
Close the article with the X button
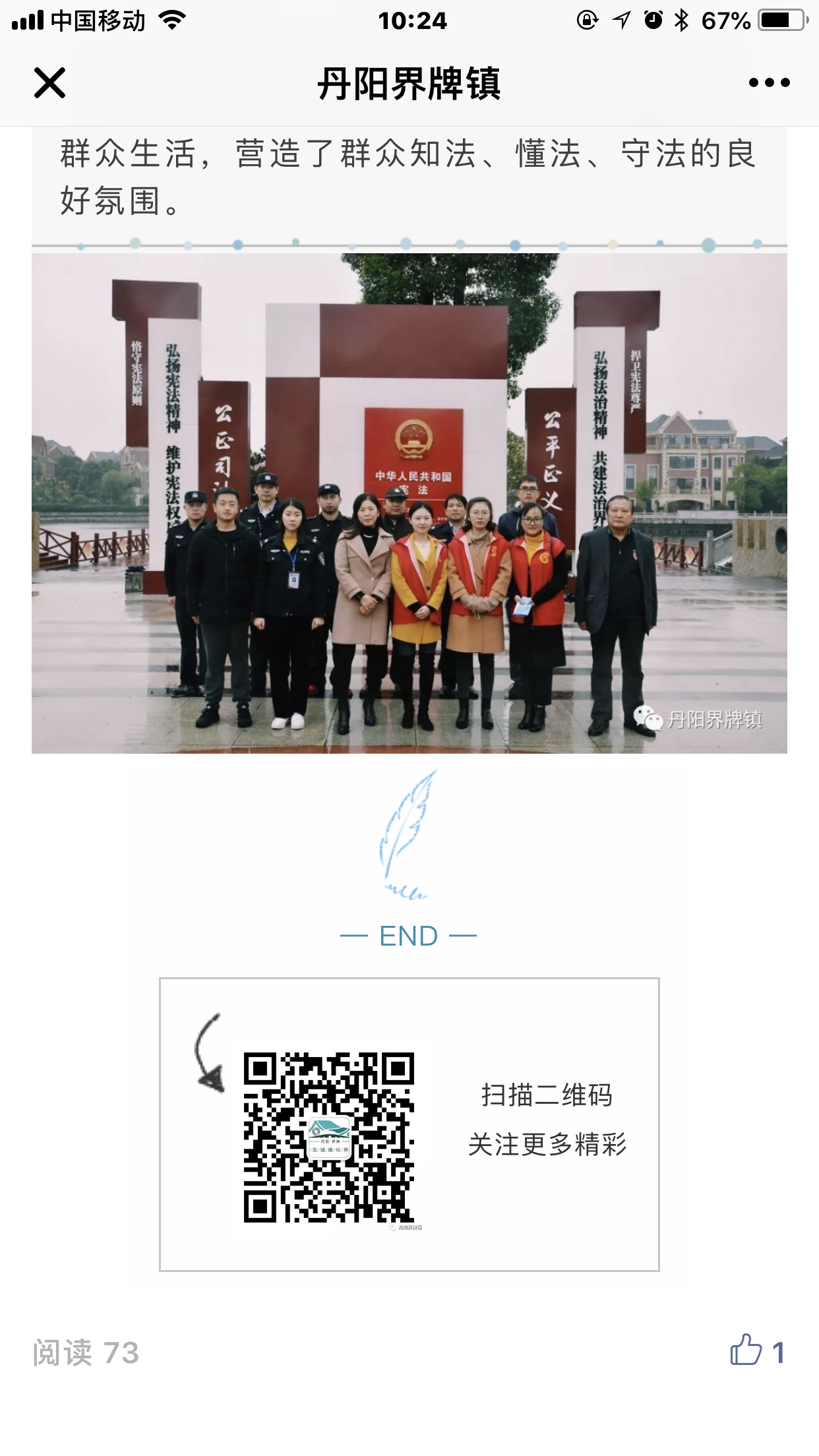(x=49, y=83)
